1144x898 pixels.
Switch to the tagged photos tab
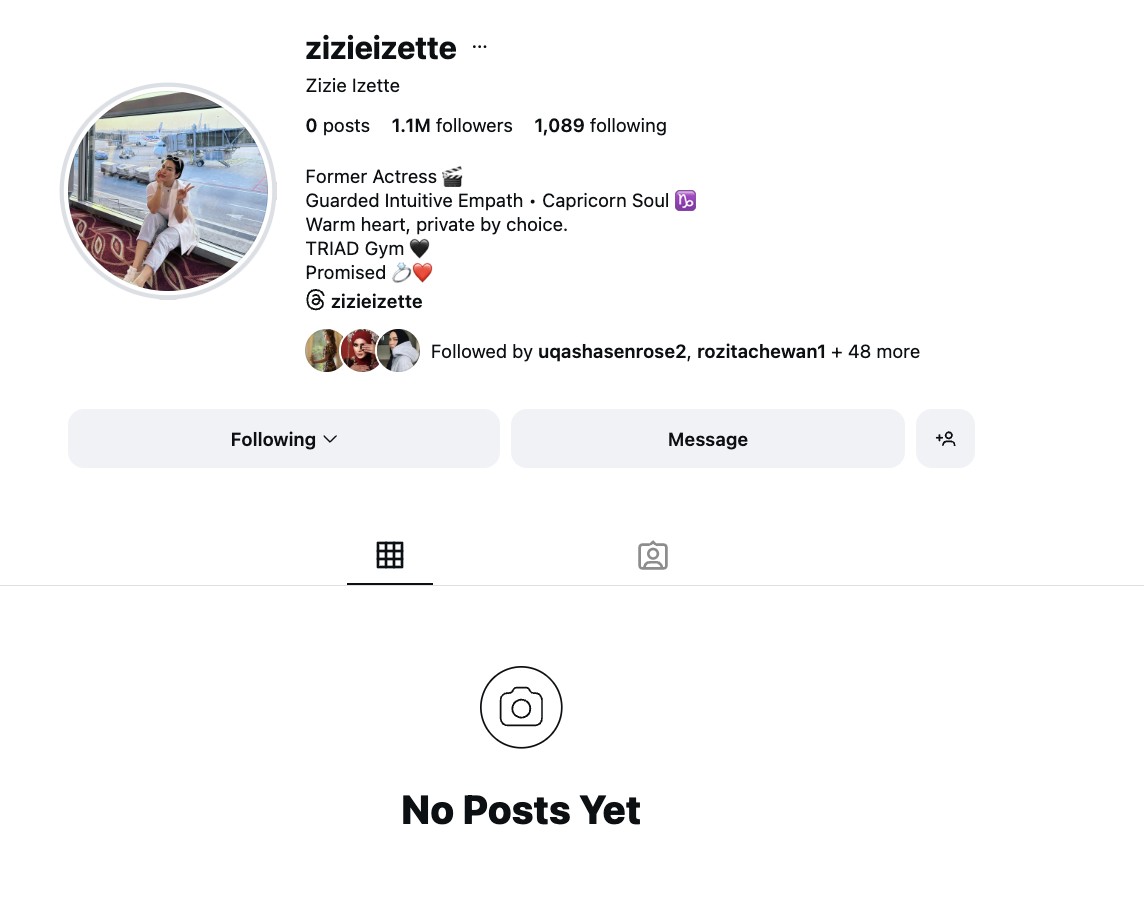[653, 556]
